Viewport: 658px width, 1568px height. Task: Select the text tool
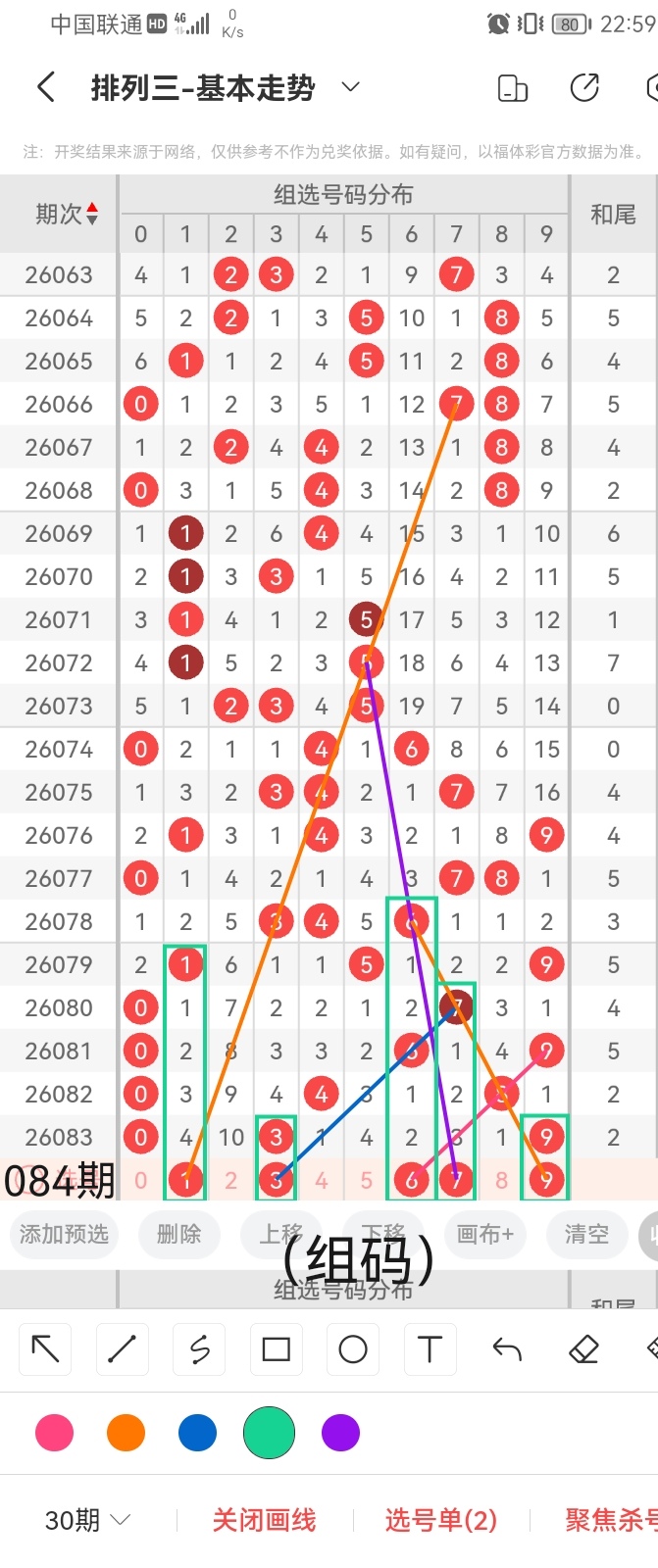click(430, 1349)
